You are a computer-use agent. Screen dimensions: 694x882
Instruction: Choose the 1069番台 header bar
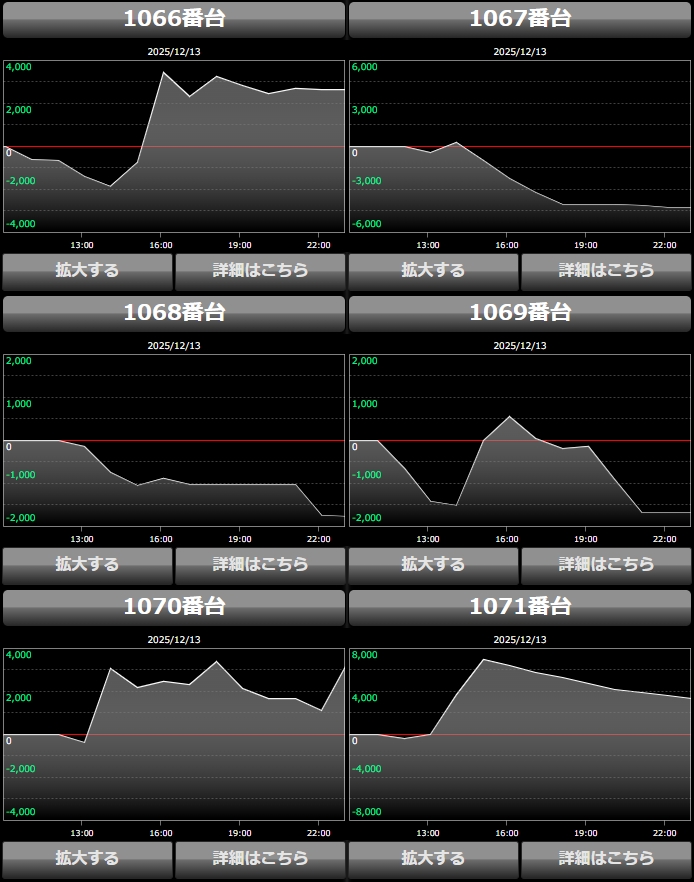coord(520,312)
